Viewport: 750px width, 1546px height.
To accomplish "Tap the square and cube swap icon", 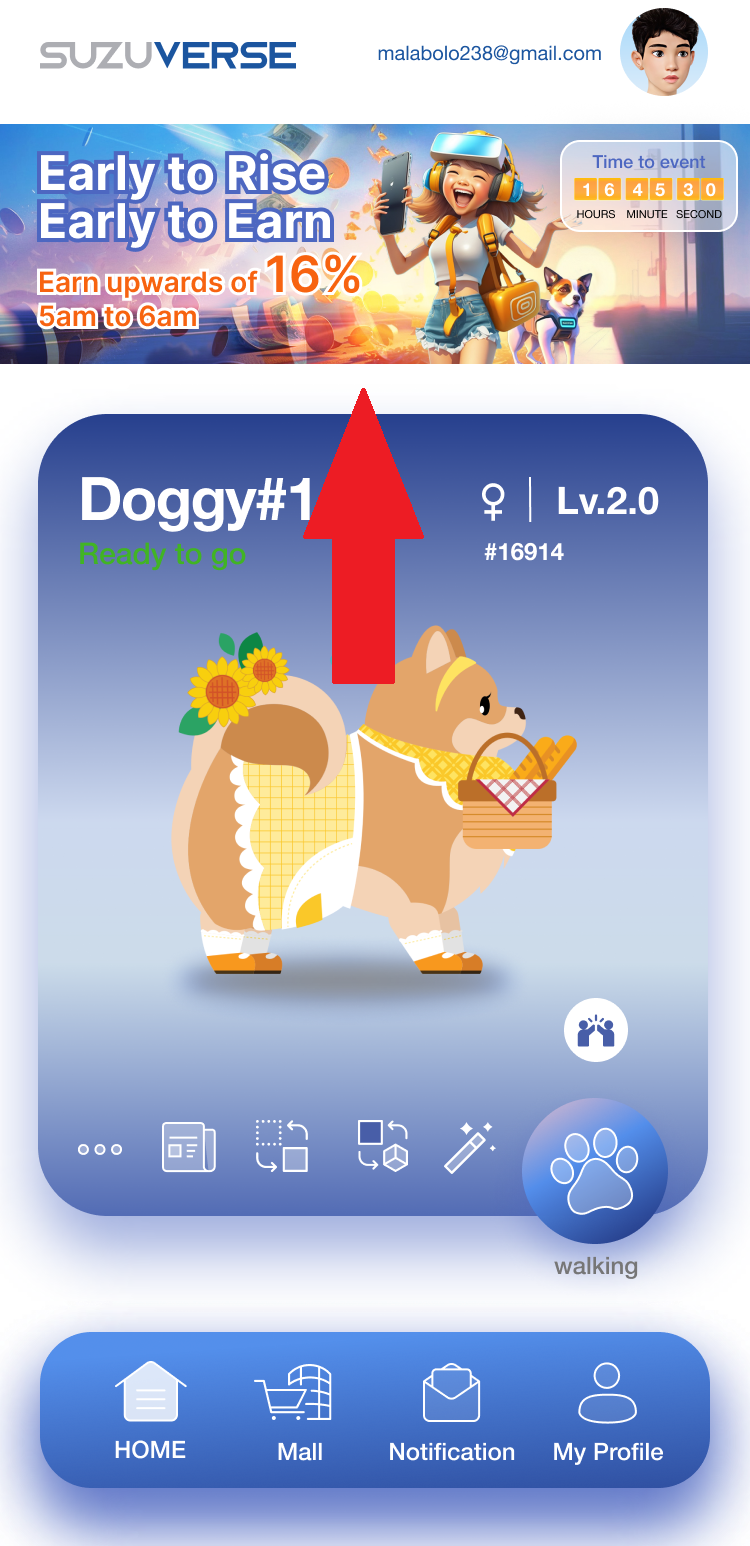I will tap(383, 1146).
